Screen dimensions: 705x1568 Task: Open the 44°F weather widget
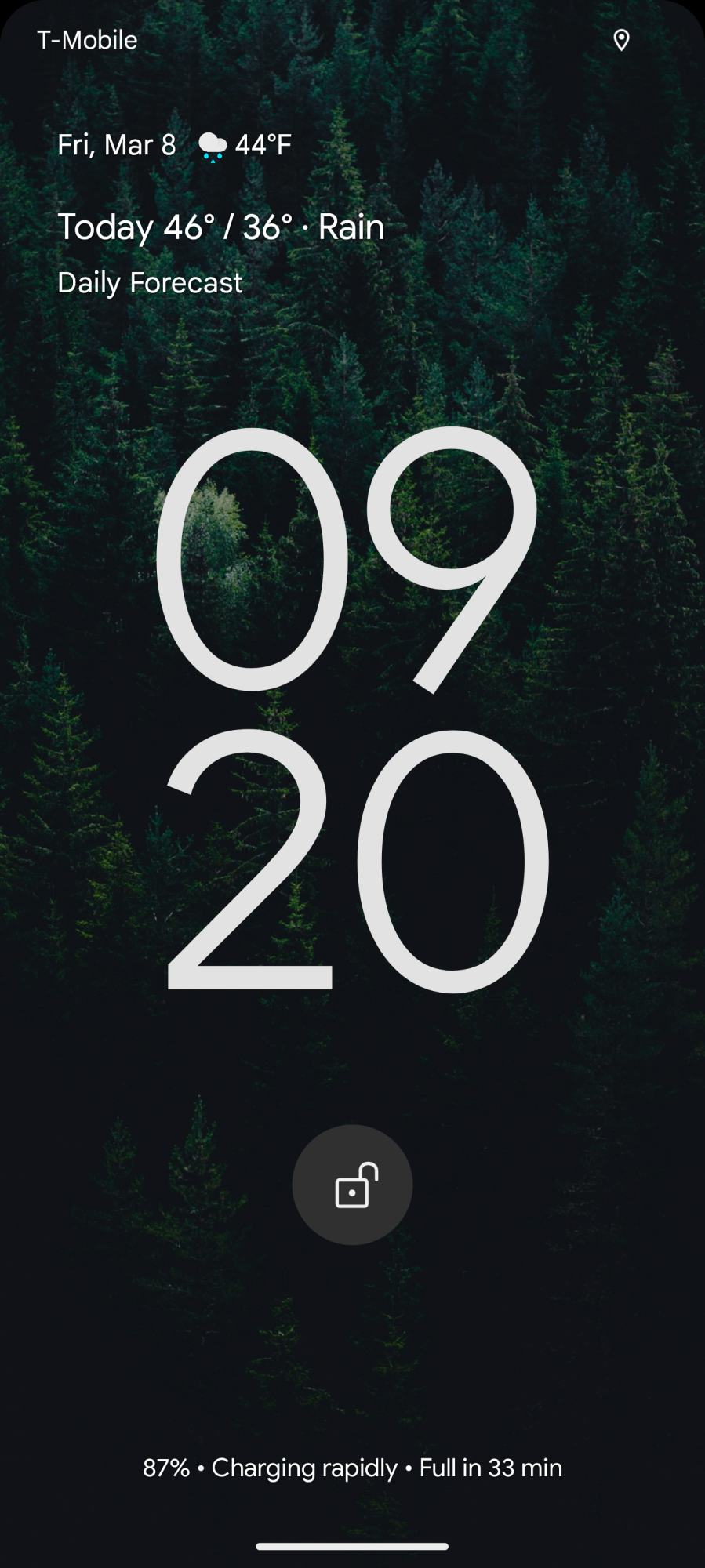245,145
